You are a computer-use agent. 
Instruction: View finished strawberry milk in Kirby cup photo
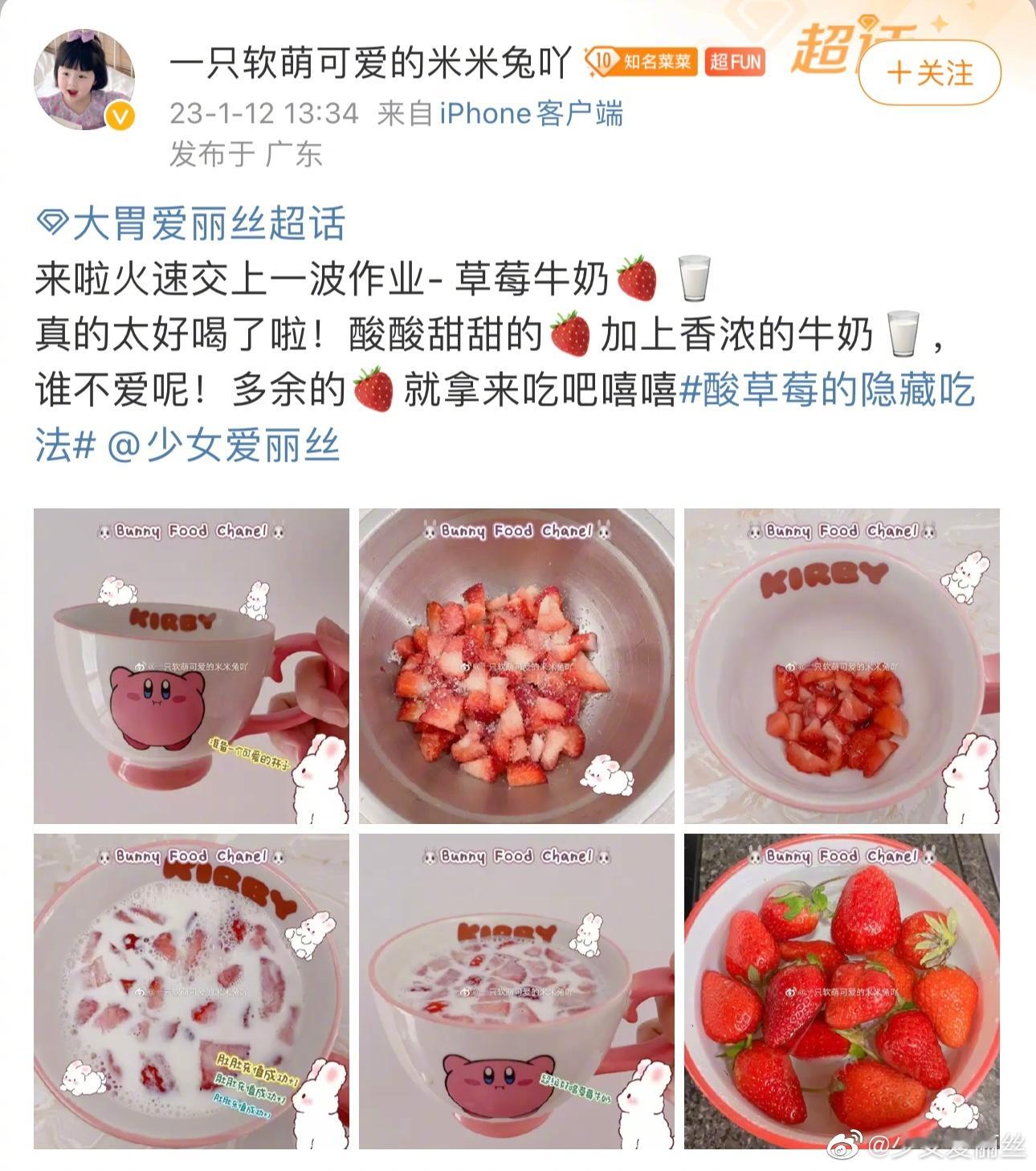[x=516, y=991]
